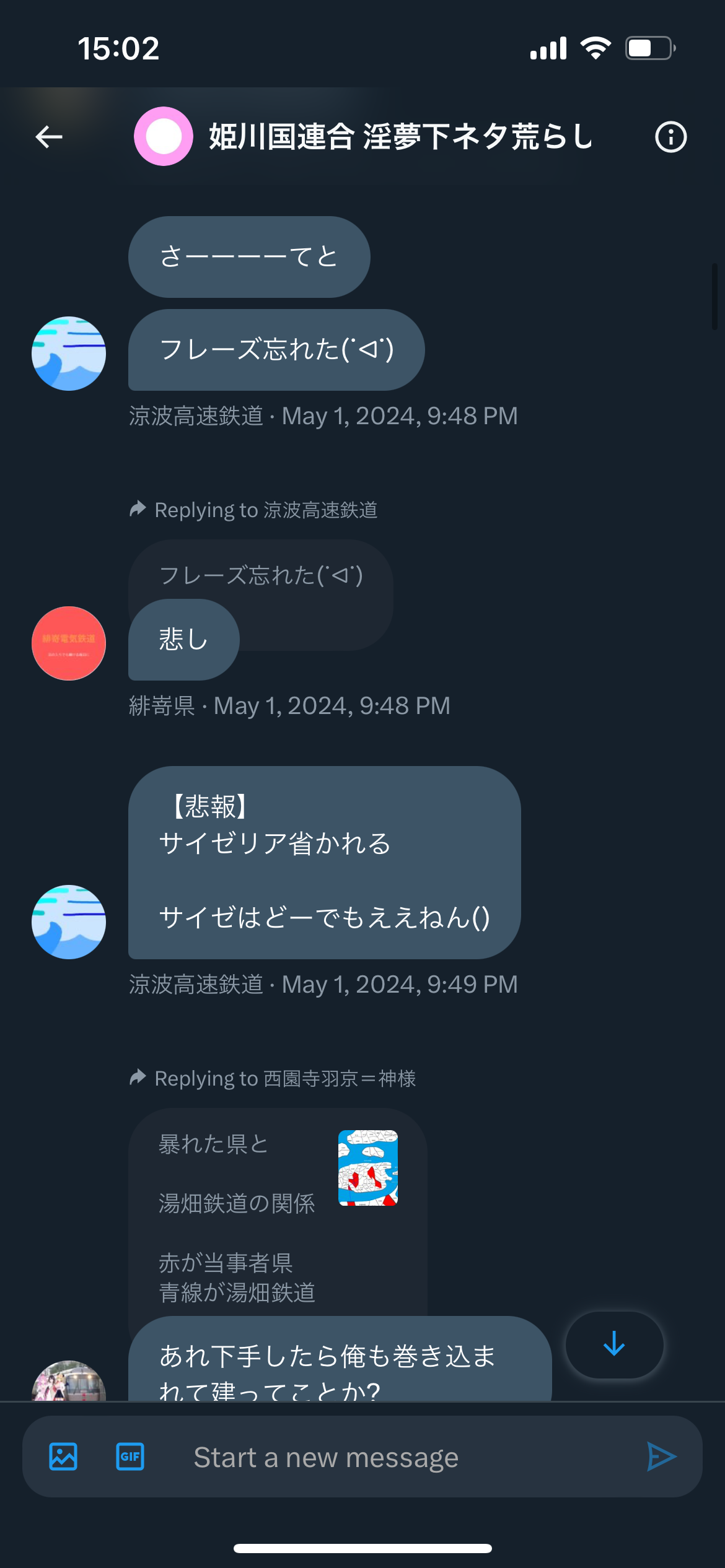This screenshot has height=1568, width=725.
Task: Open the map image in quoted reply
Action: click(x=368, y=1168)
